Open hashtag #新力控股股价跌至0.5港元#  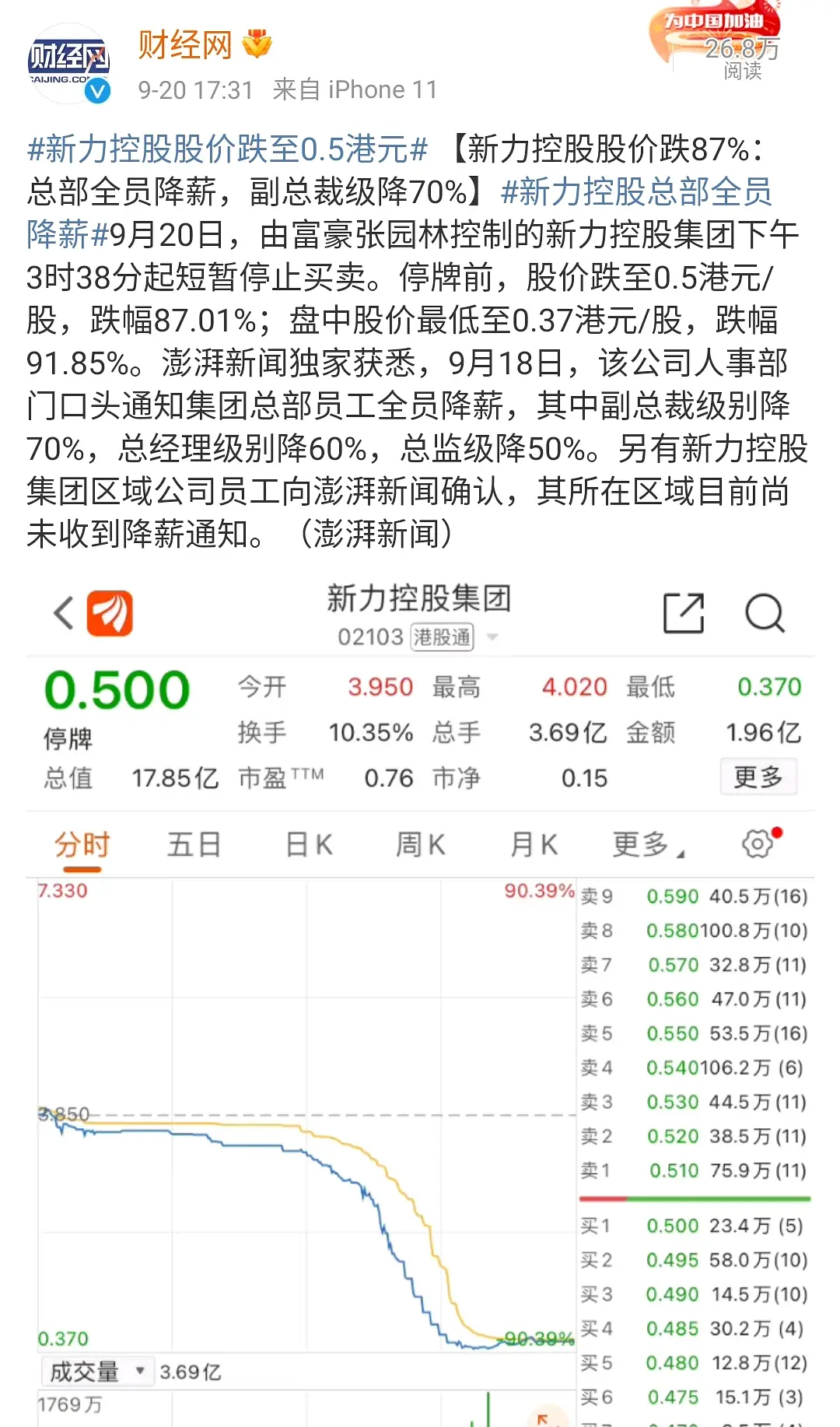coord(227,149)
